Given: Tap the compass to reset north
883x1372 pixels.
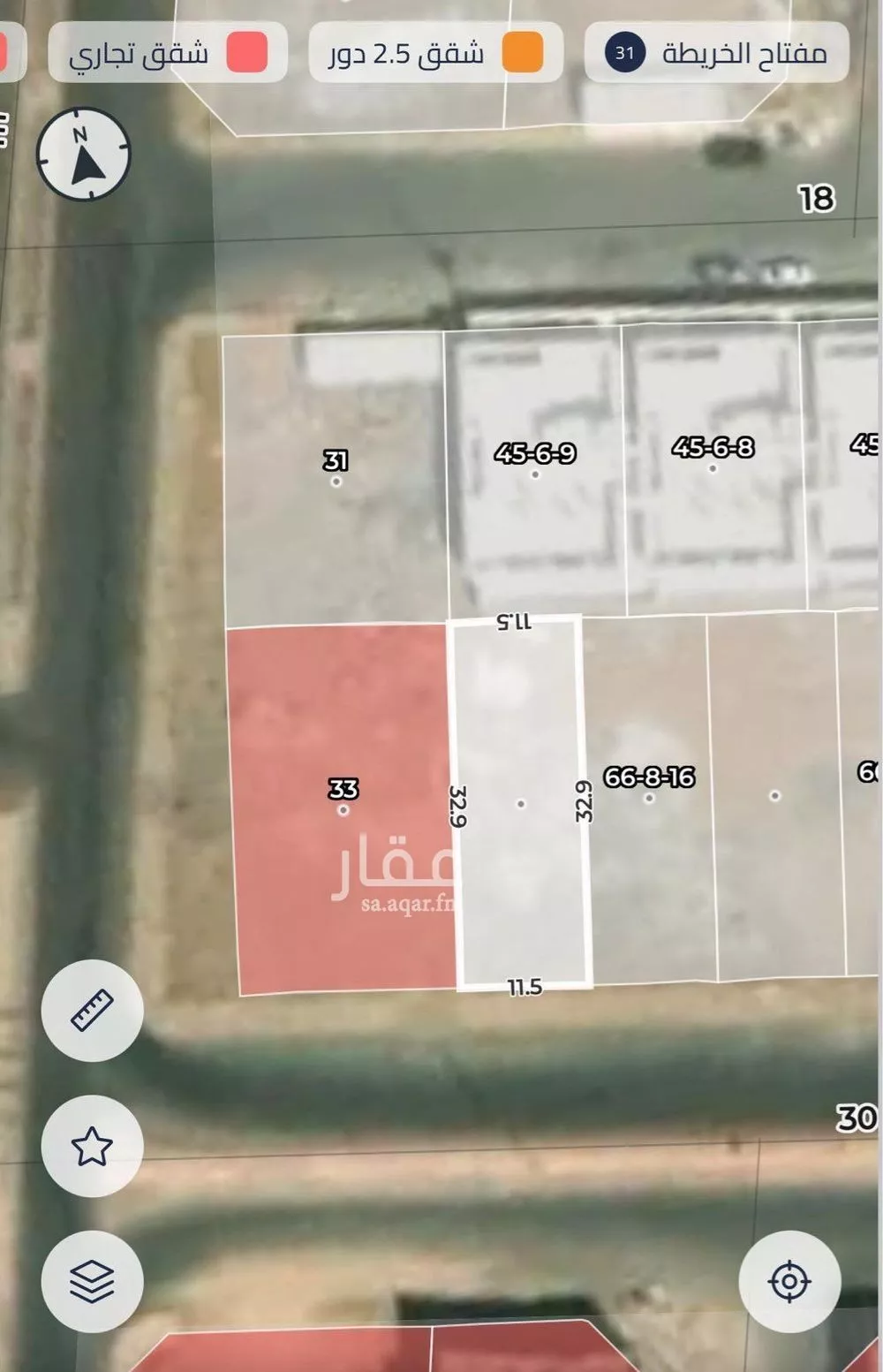Looking at the screenshot, I should click(83, 155).
